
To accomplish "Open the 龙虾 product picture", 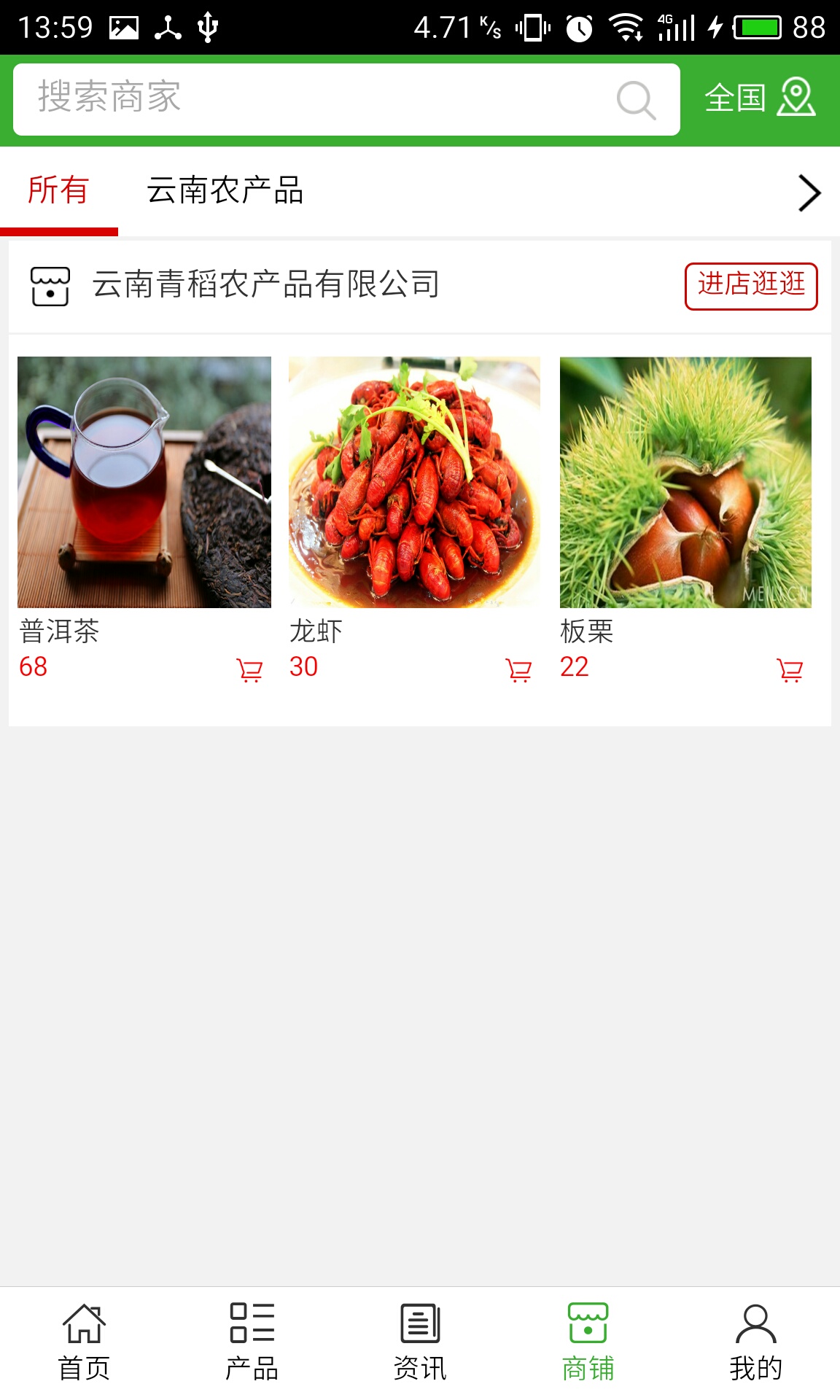I will point(415,482).
